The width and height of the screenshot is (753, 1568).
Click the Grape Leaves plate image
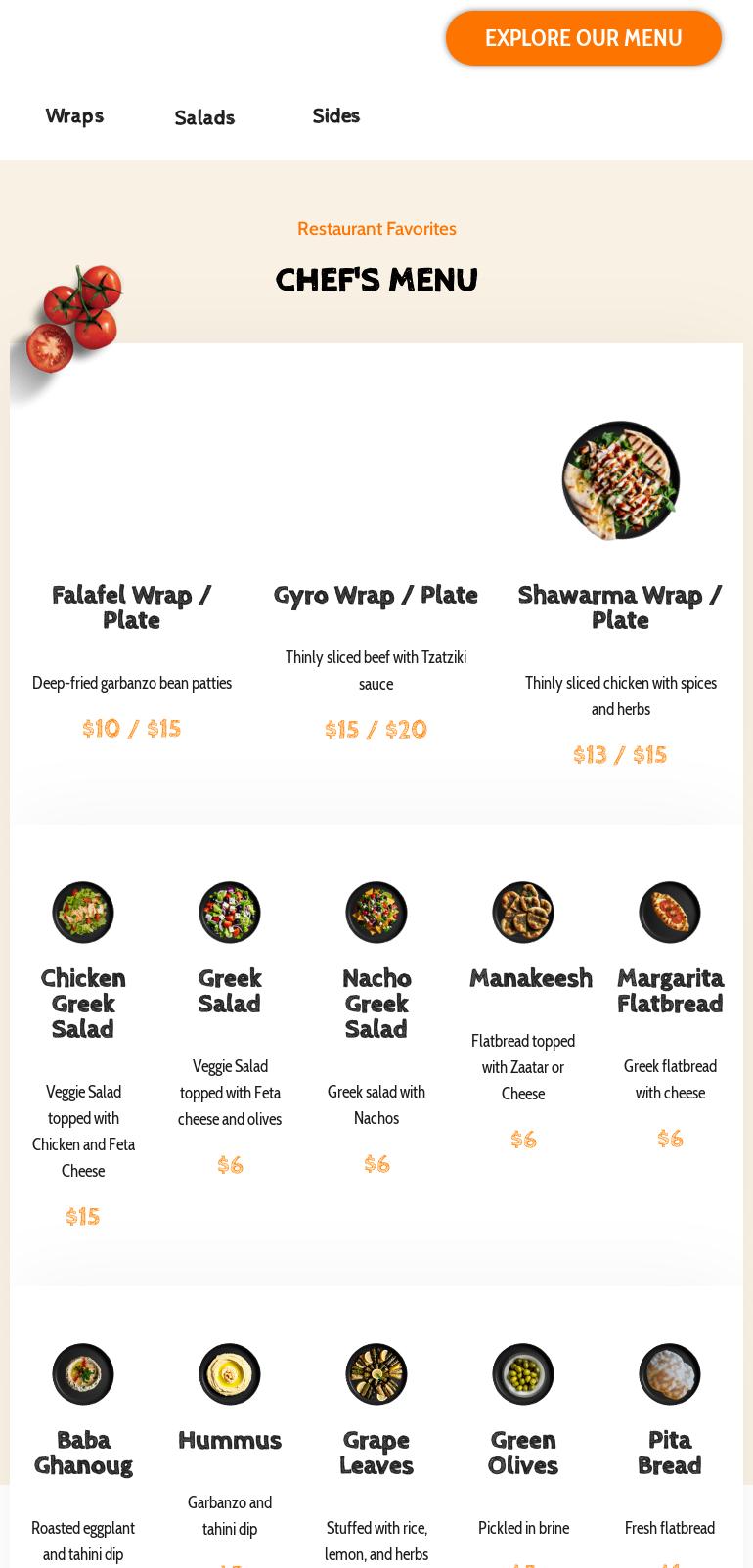click(376, 1374)
